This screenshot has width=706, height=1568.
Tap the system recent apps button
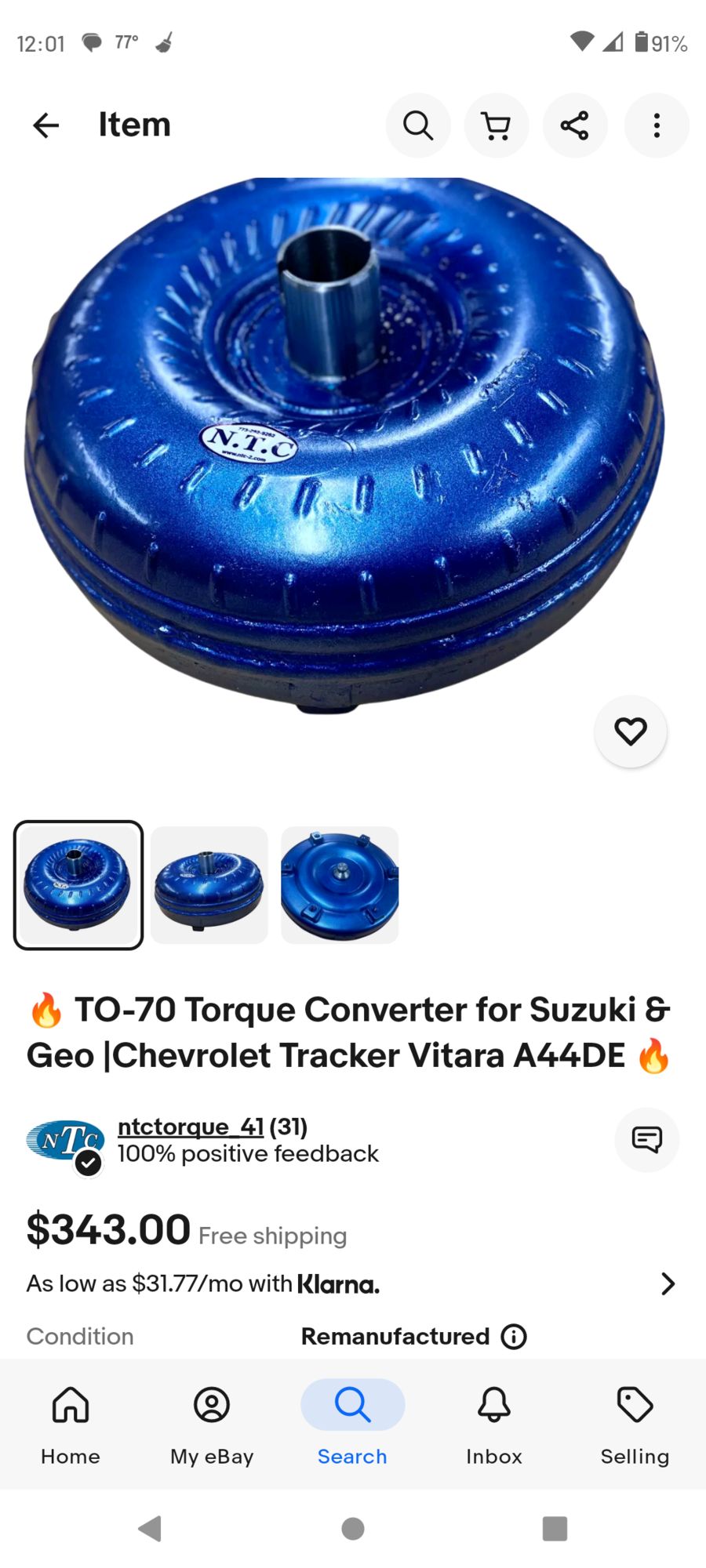(555, 1528)
